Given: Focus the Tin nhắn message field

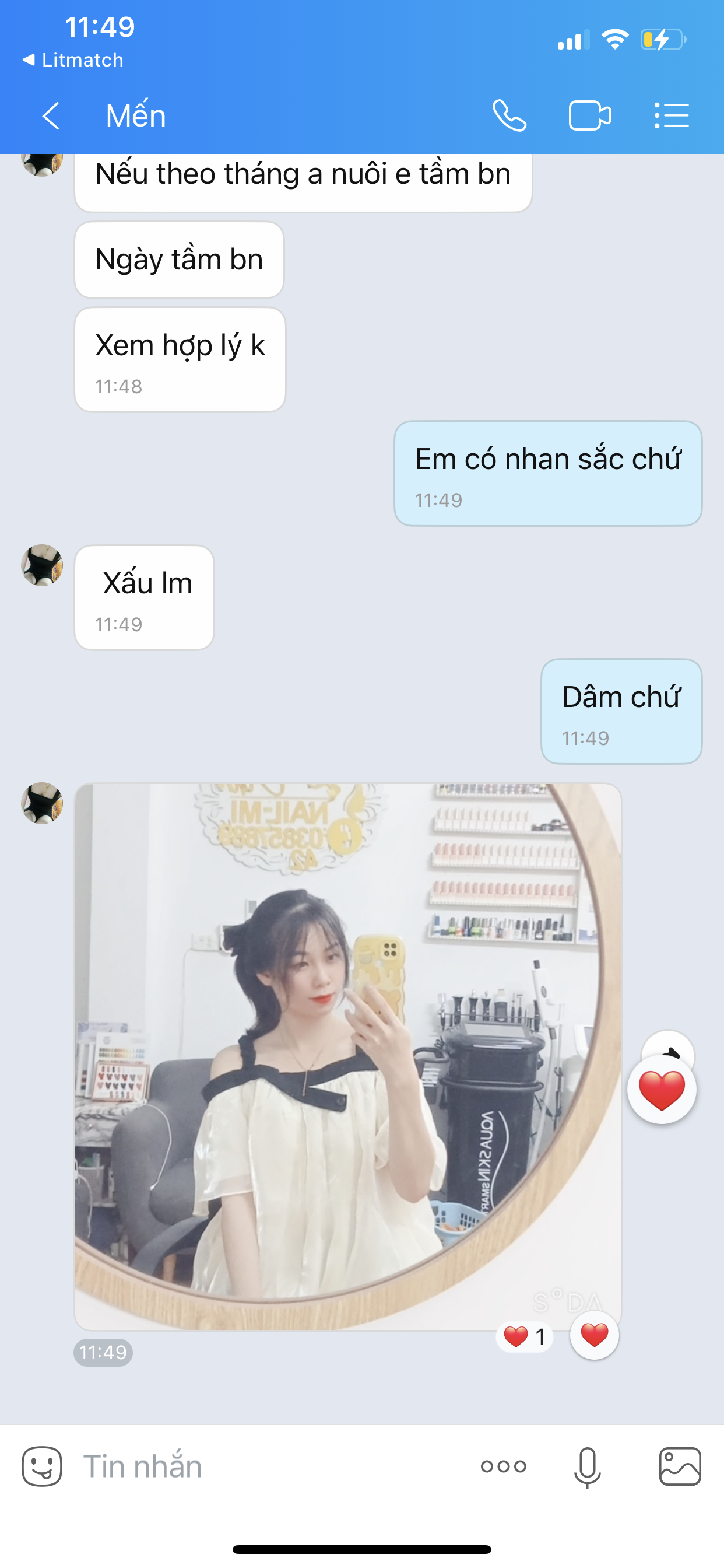Looking at the screenshot, I should click(268, 1466).
